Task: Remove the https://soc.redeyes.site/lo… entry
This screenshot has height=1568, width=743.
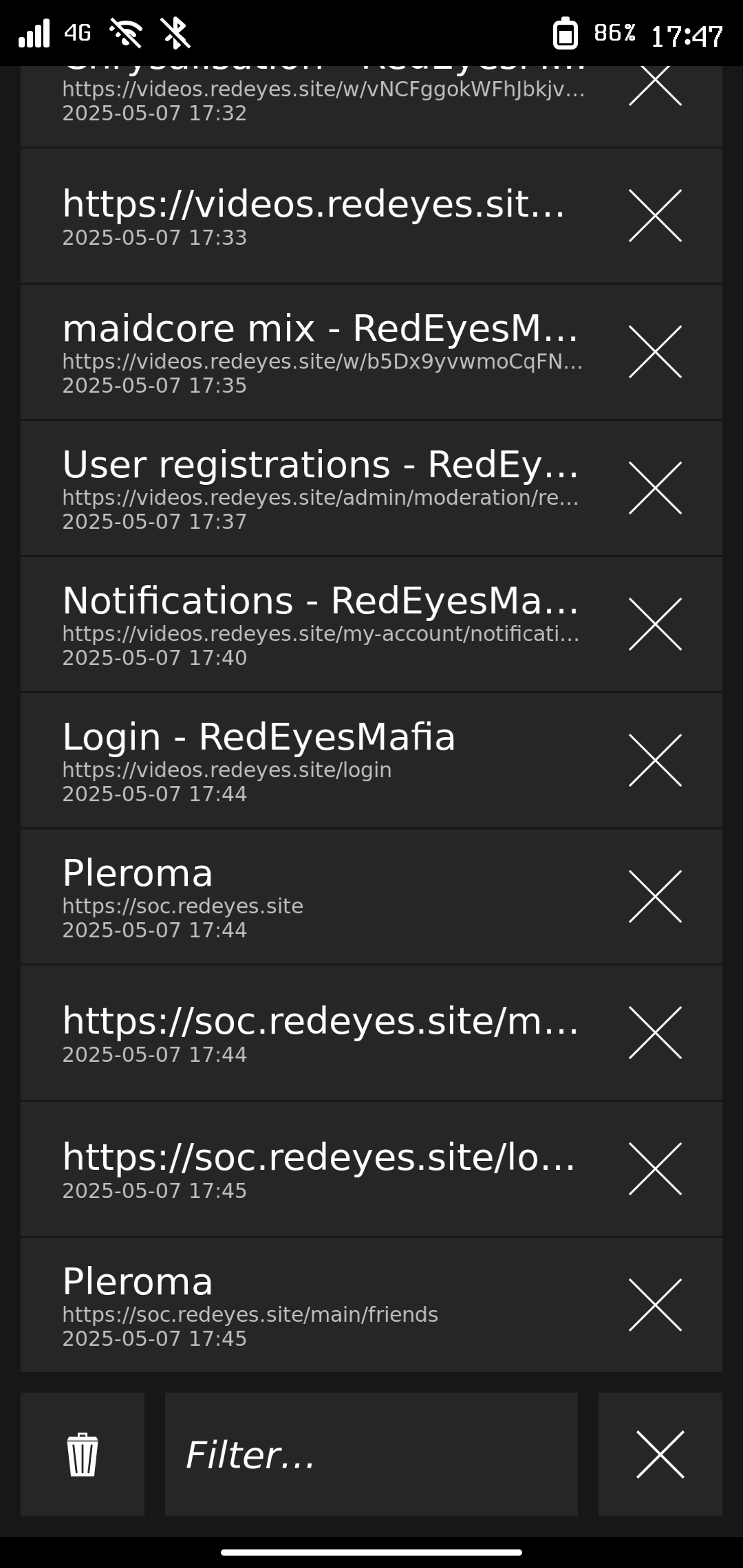Action: [x=655, y=1168]
